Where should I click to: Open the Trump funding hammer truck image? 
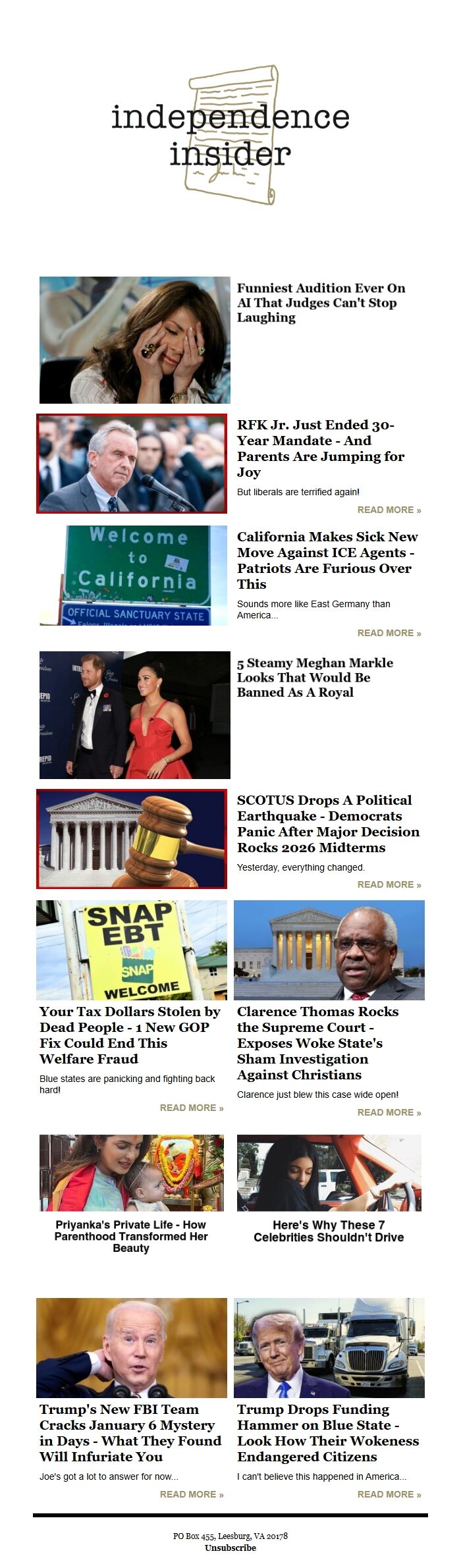click(329, 1347)
